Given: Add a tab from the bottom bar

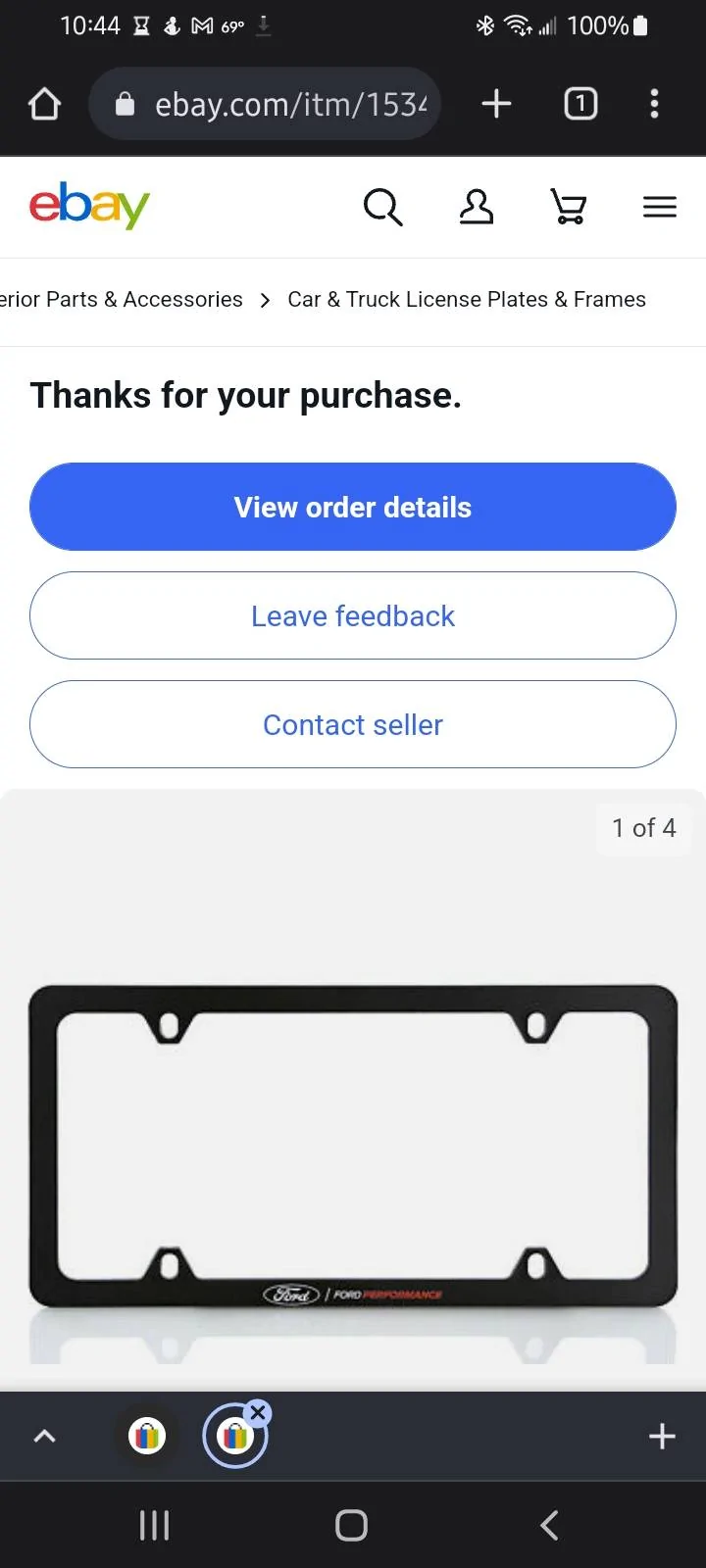Looking at the screenshot, I should (662, 1437).
